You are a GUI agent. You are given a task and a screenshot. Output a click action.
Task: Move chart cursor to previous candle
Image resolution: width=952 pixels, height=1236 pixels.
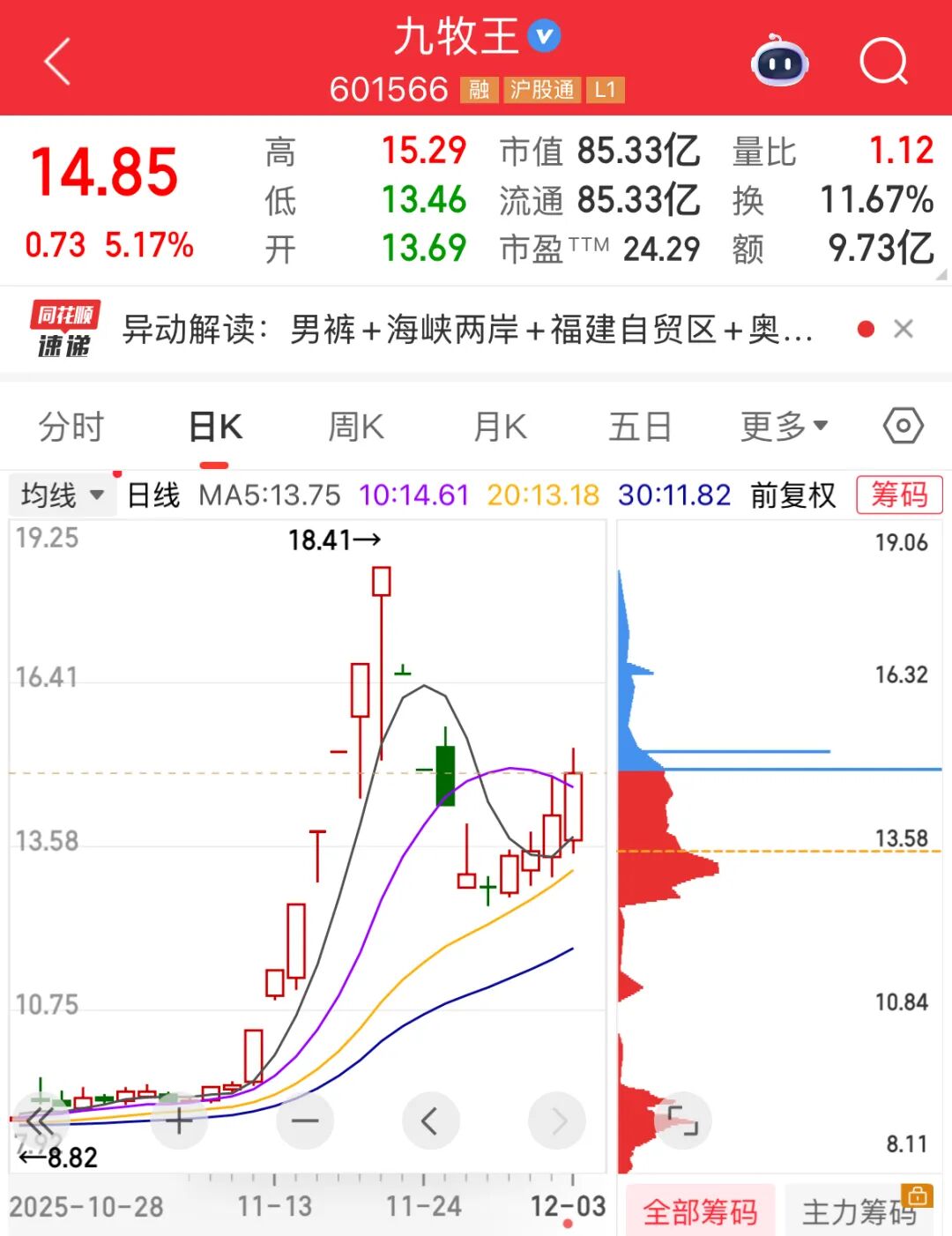pyautogui.click(x=430, y=1121)
